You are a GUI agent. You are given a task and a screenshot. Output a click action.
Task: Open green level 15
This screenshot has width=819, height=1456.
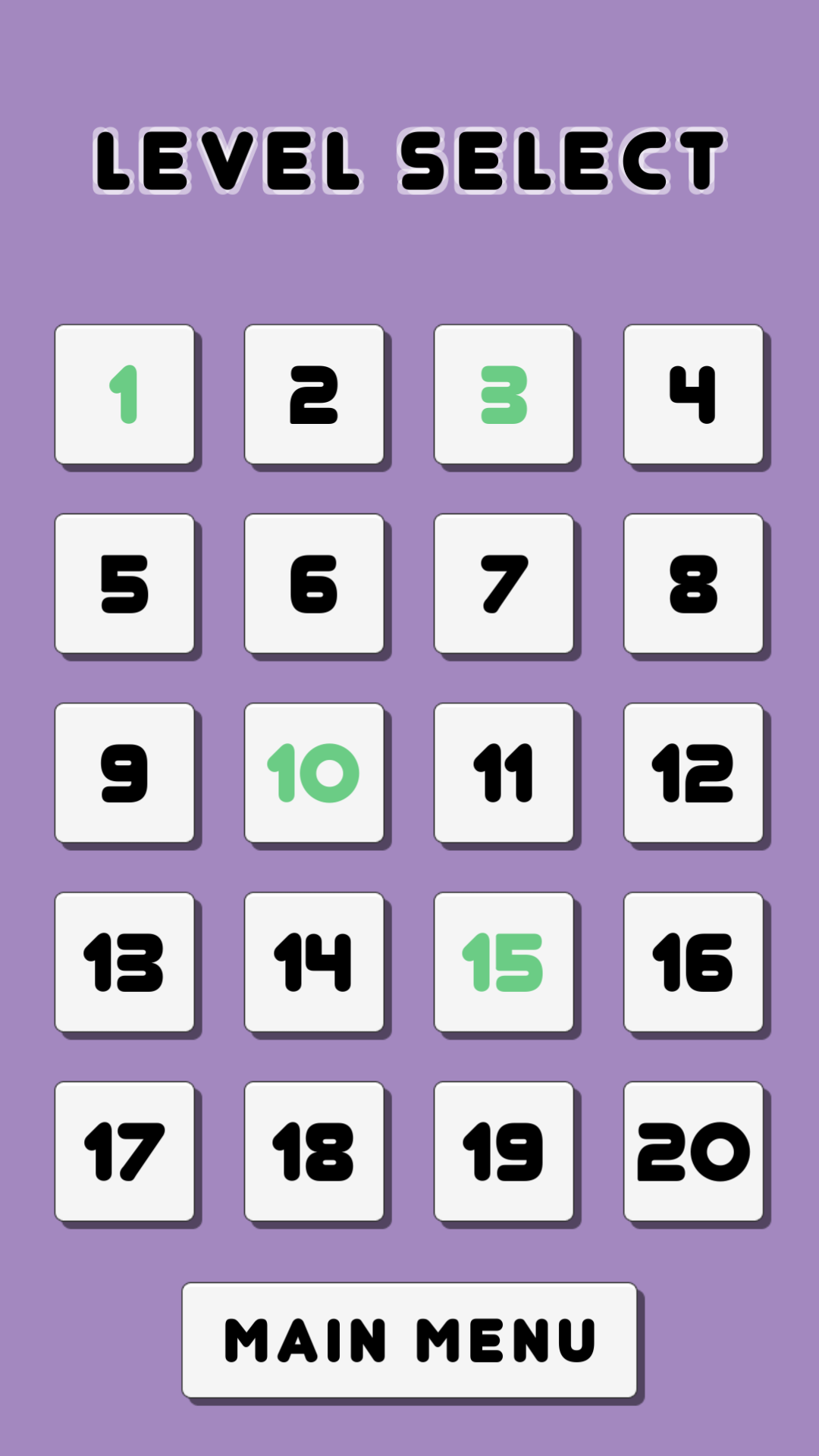[504, 962]
